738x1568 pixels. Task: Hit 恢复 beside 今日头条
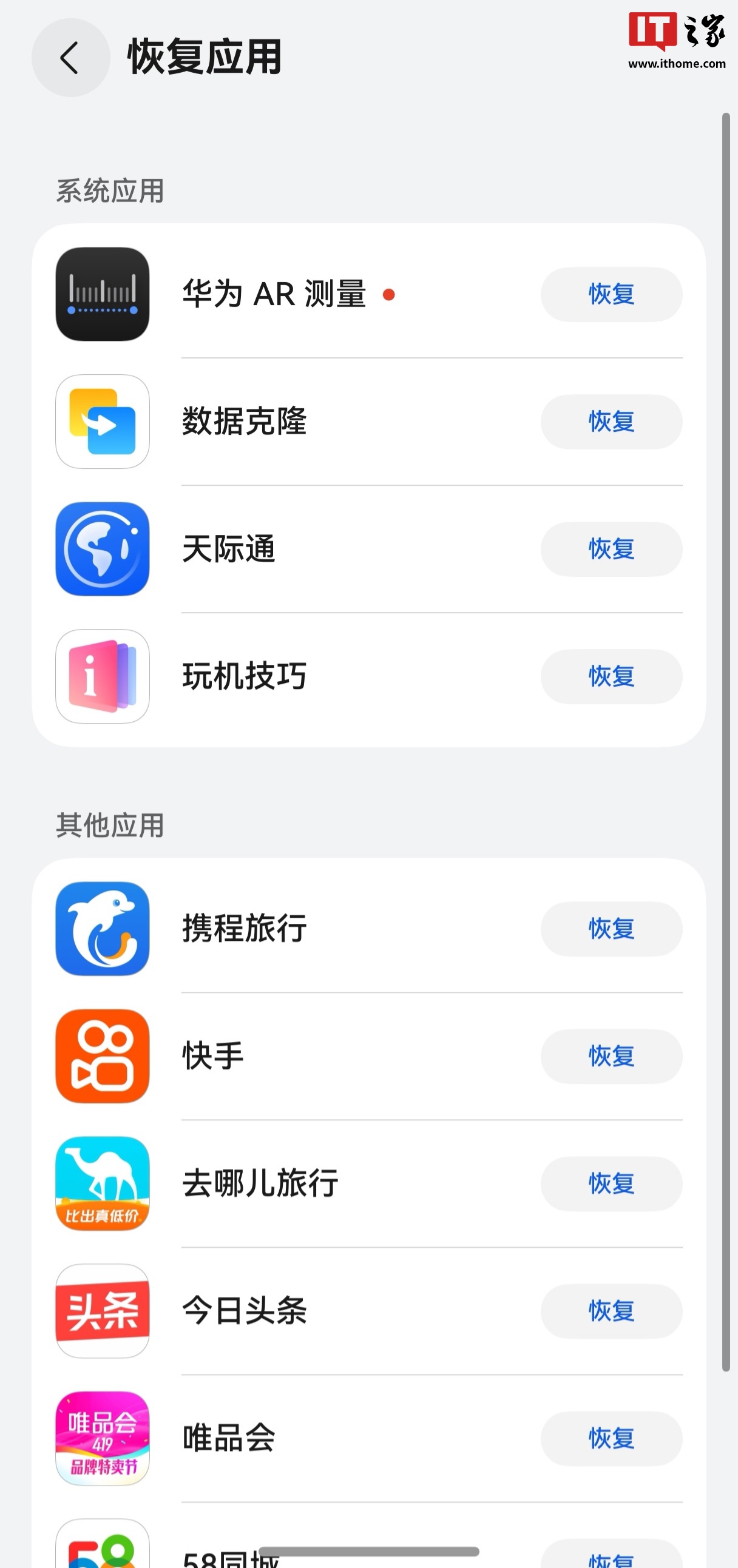tap(611, 1311)
